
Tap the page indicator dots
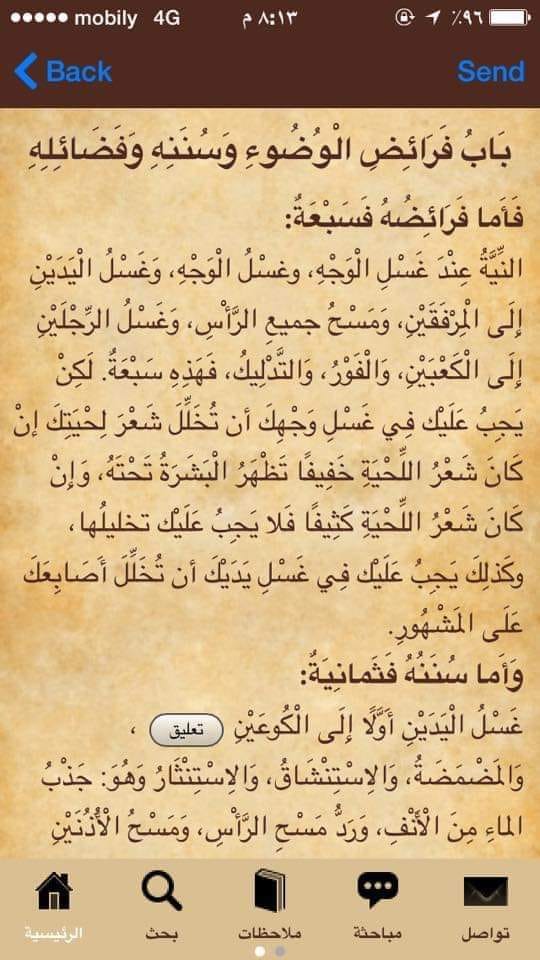(270, 951)
